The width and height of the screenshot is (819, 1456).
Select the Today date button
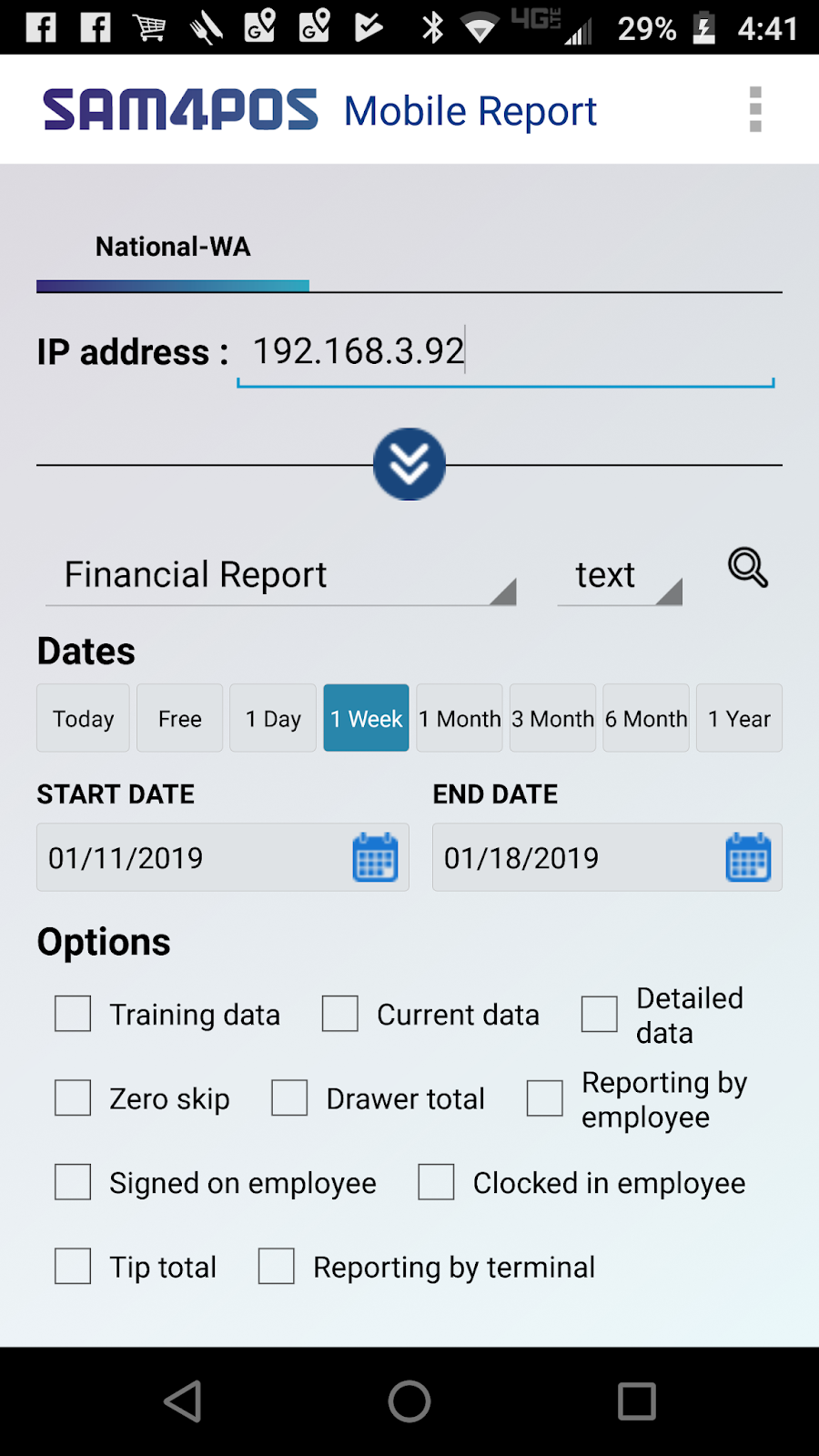click(82, 718)
